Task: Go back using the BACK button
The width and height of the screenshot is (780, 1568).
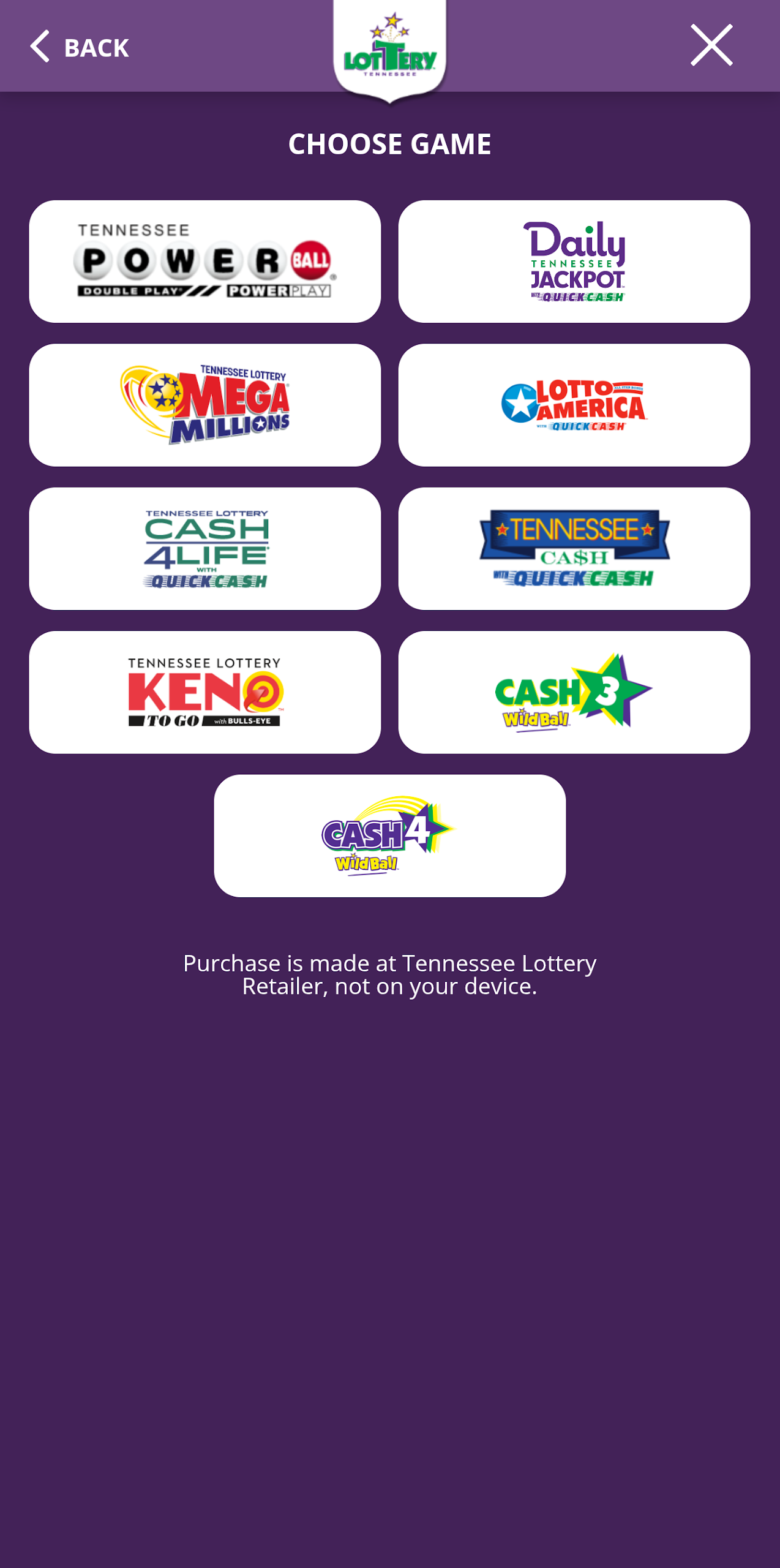Action: pos(80,47)
